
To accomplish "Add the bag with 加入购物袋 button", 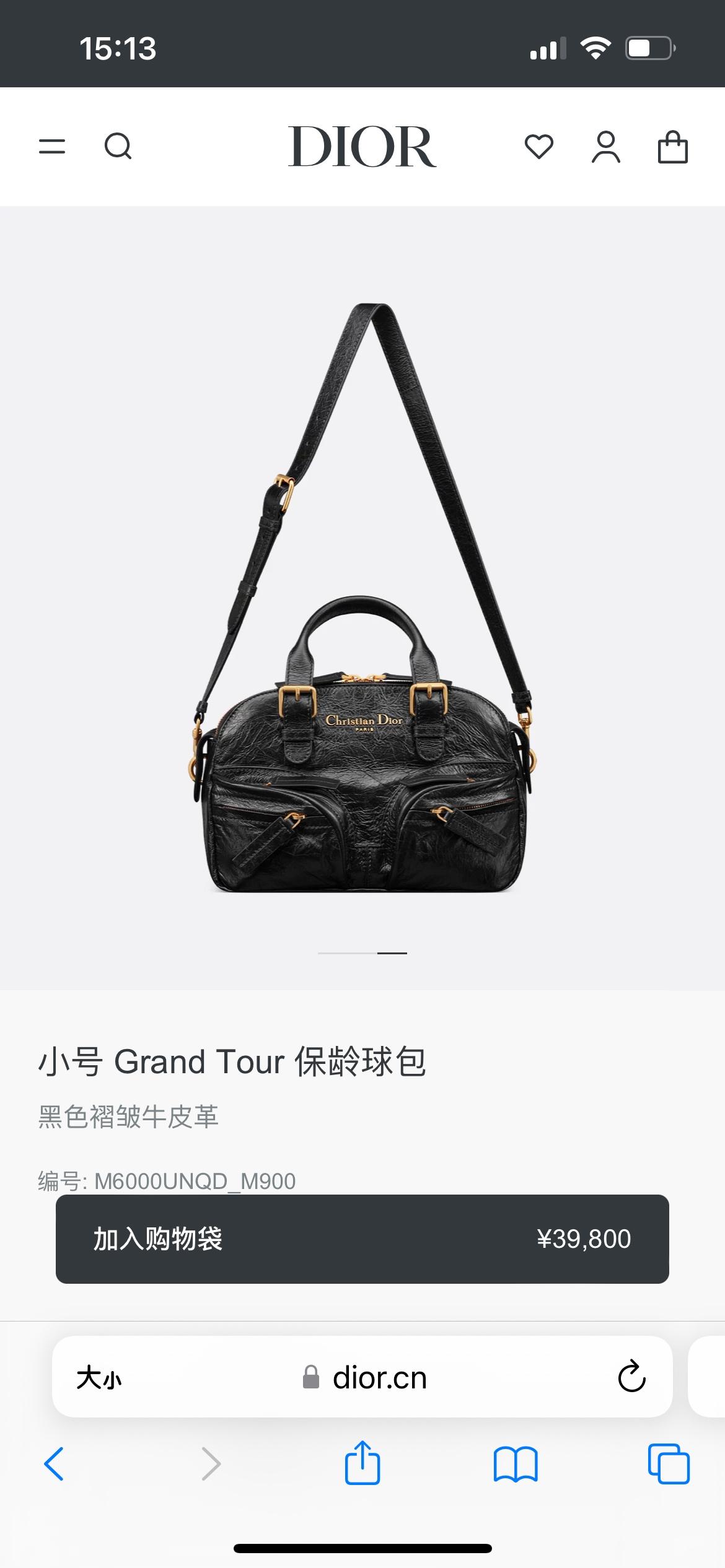I will 362,1239.
